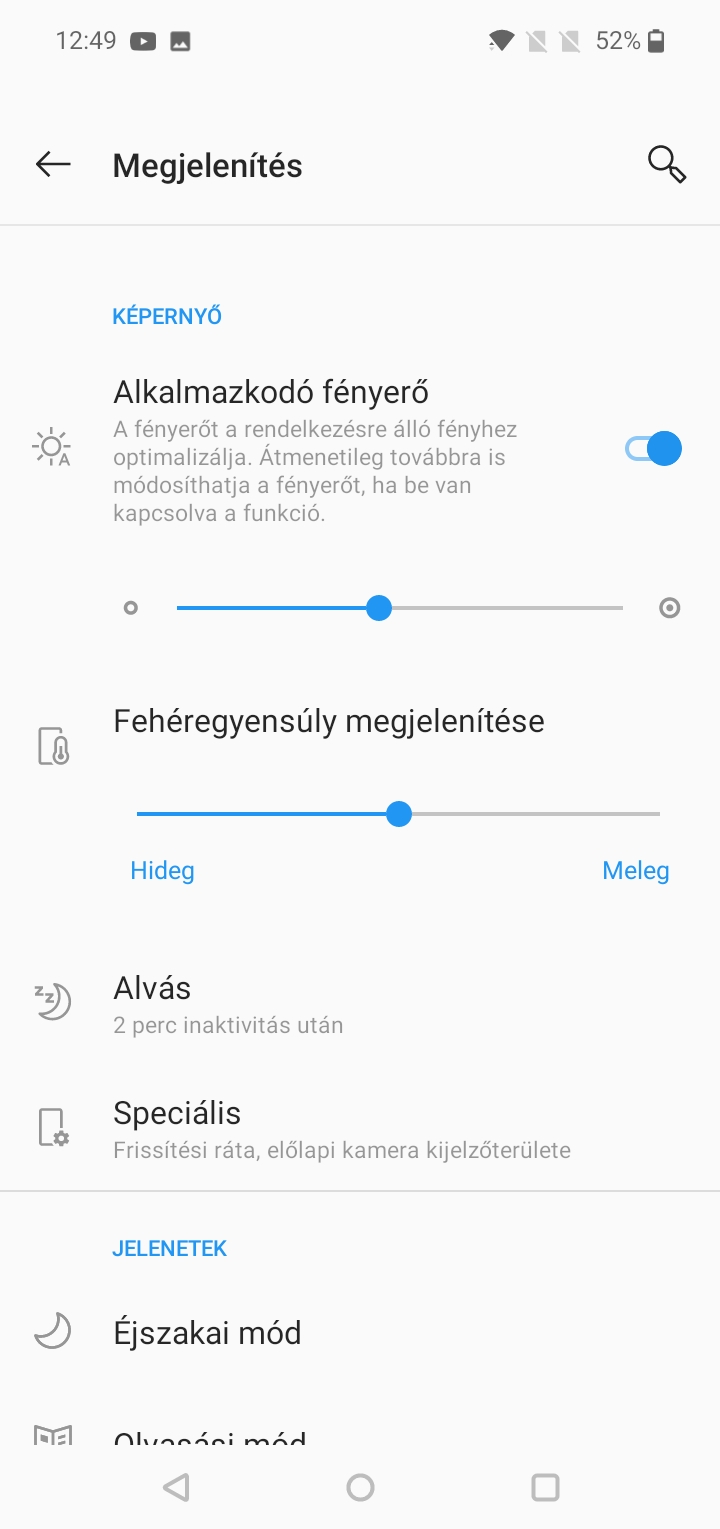Tap the system home button
This screenshot has height=1529, width=720.
360,1488
